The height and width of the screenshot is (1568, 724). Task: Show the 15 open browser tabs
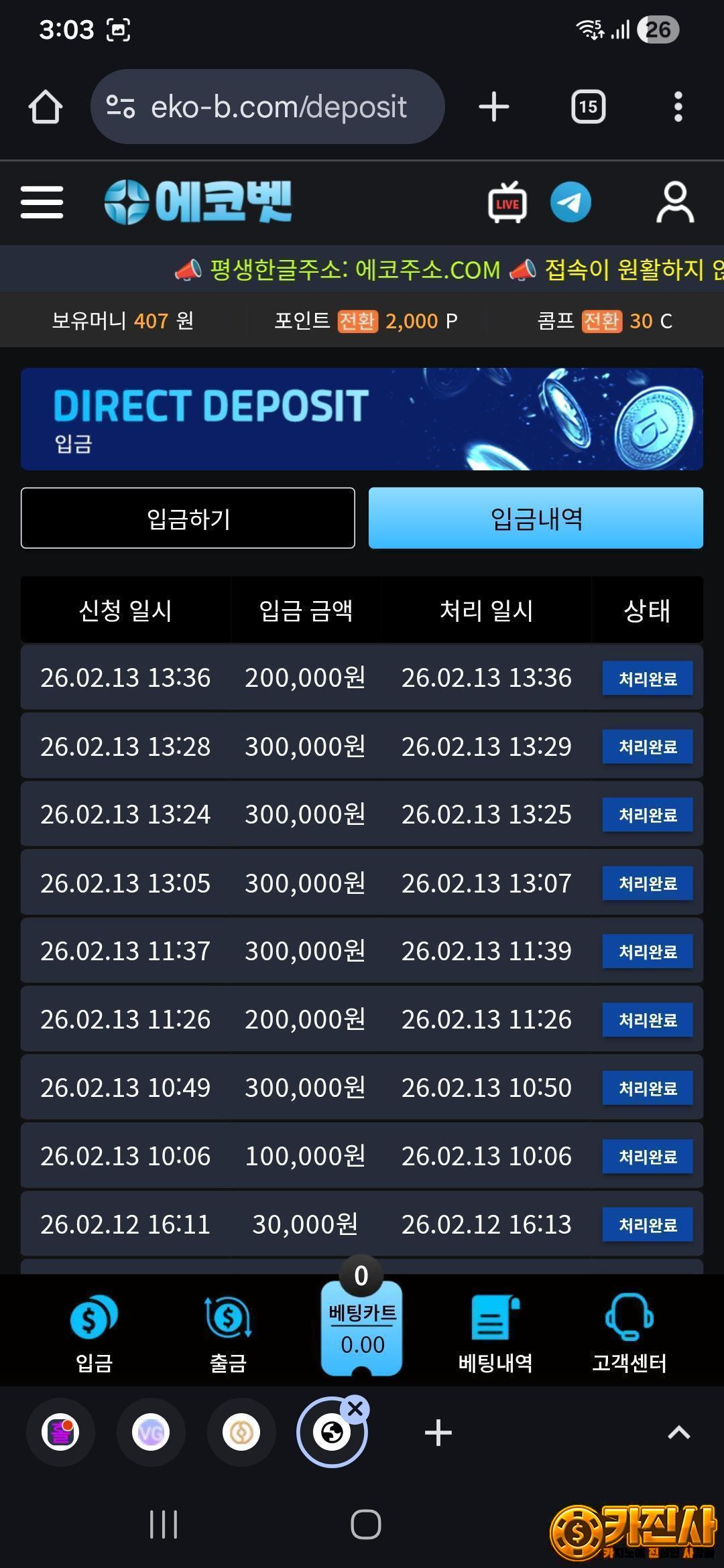588,107
